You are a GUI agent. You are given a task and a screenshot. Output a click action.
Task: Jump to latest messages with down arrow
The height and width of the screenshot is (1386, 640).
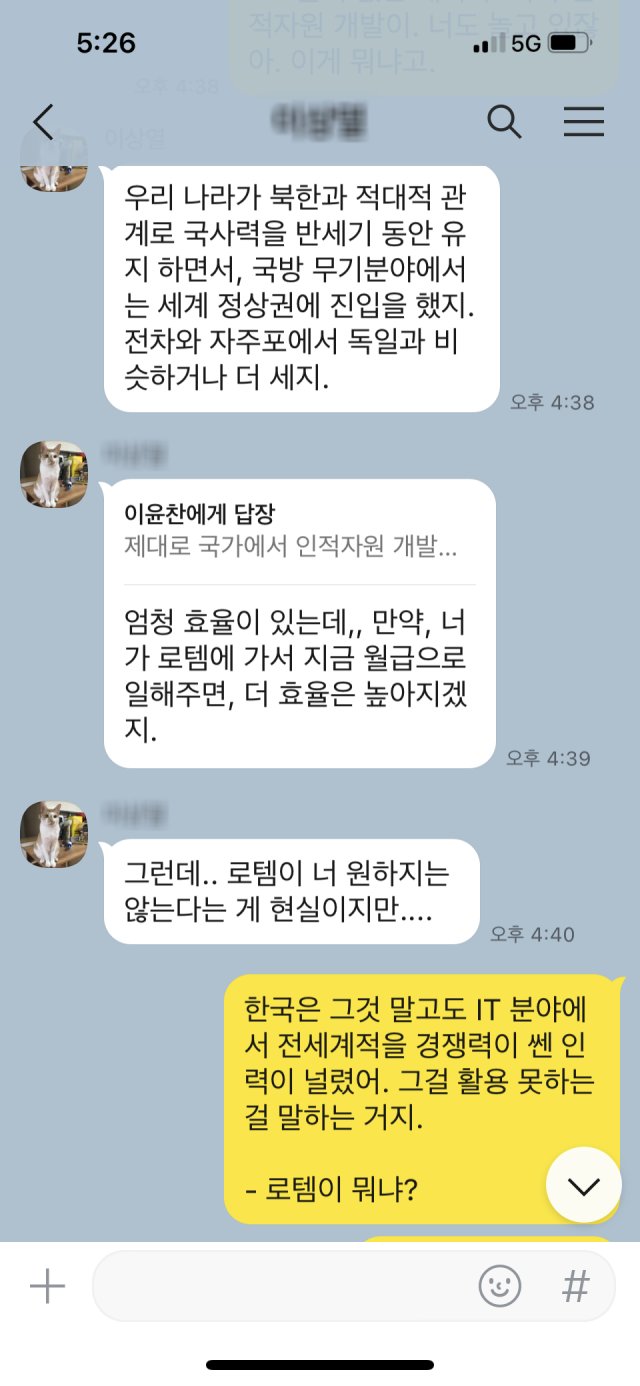[x=584, y=1184]
